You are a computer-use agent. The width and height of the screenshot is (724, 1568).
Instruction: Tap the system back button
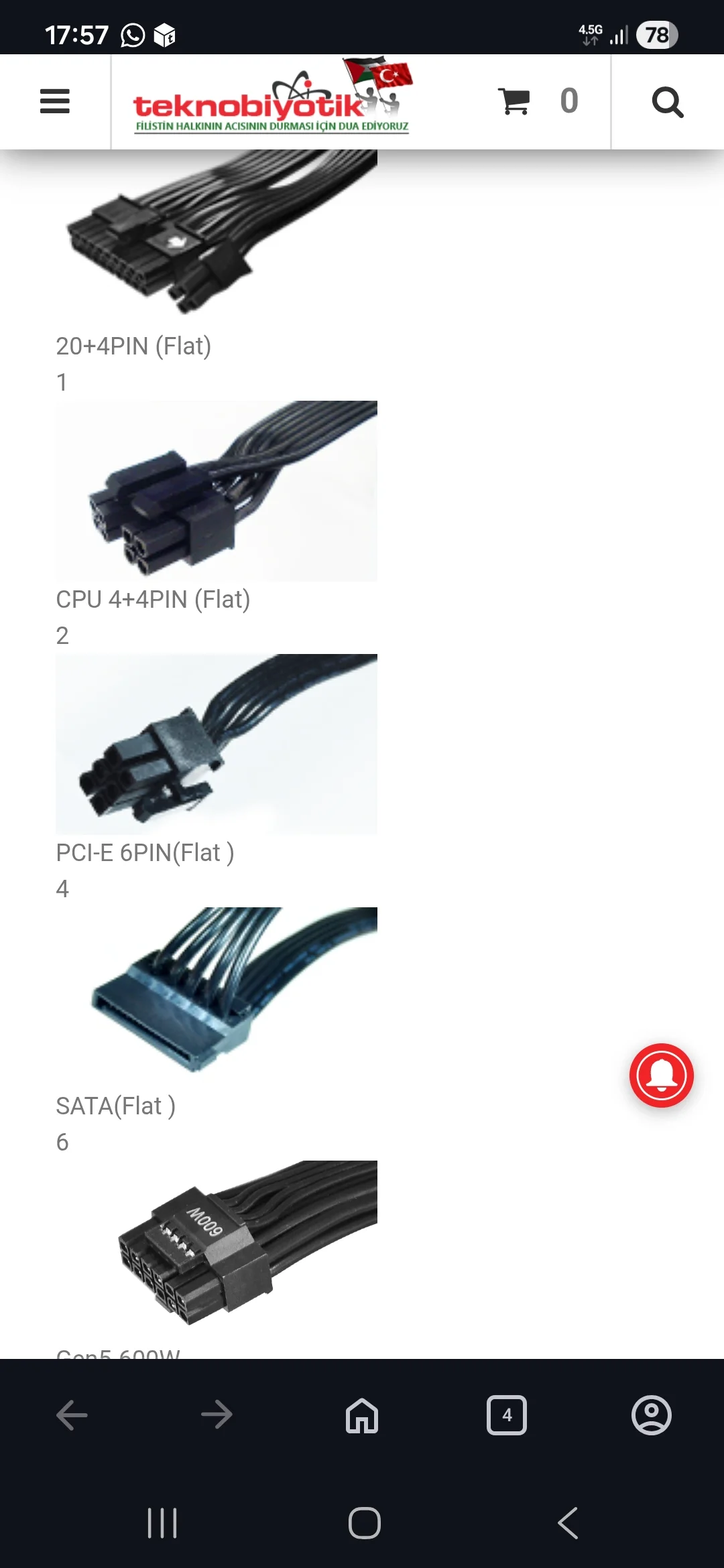coord(568,1523)
